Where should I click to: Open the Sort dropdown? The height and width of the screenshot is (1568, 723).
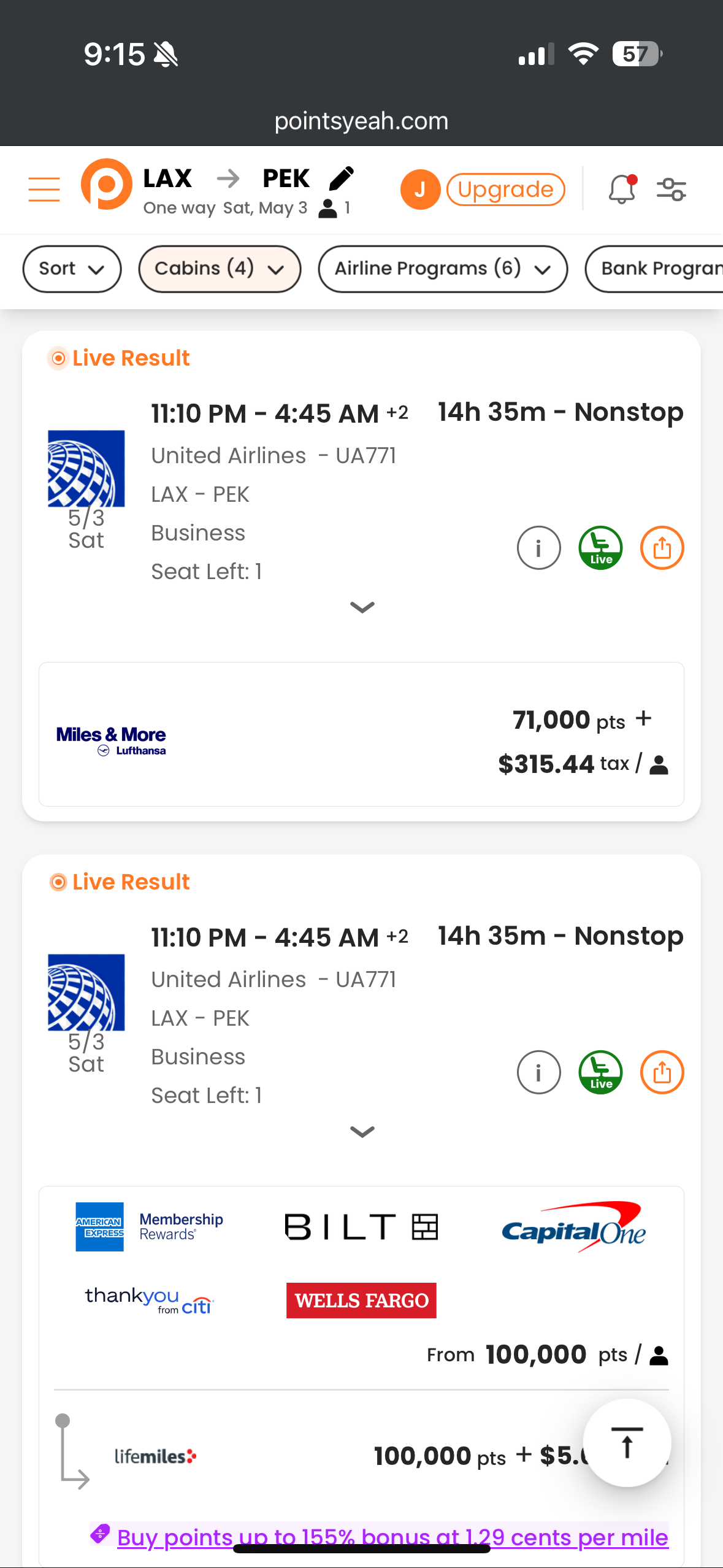tap(72, 269)
